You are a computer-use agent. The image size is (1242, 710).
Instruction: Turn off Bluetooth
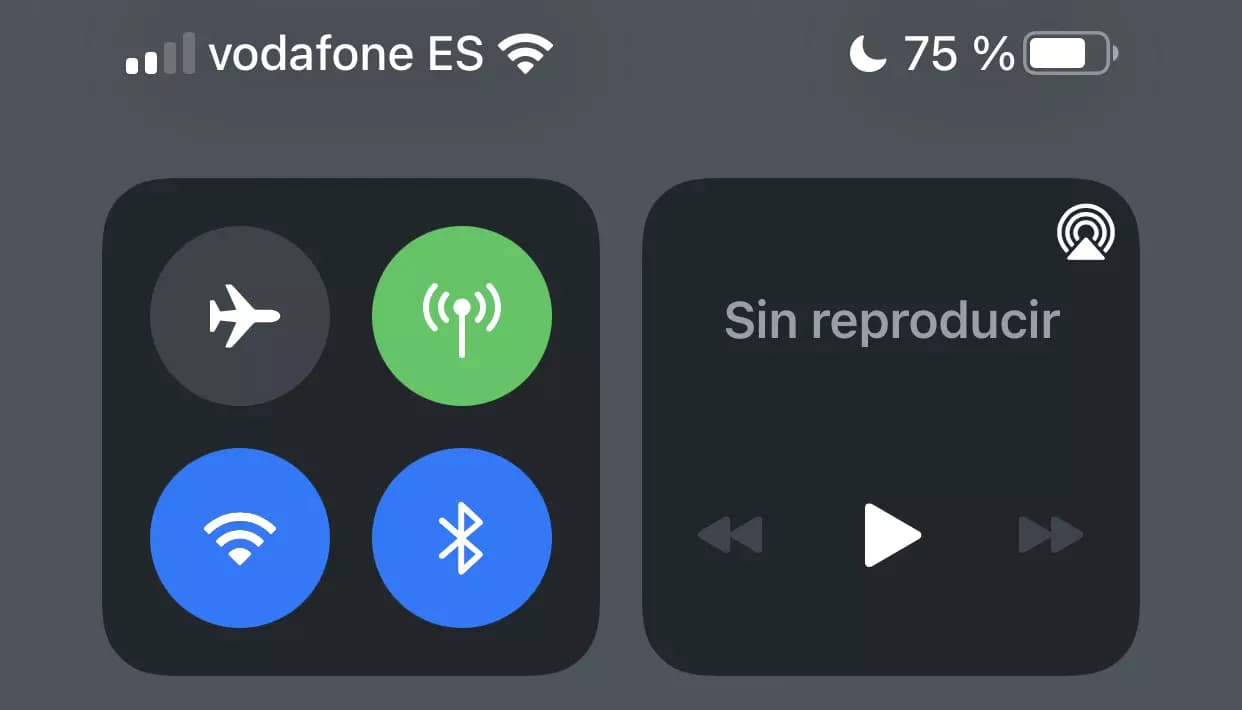coord(461,537)
